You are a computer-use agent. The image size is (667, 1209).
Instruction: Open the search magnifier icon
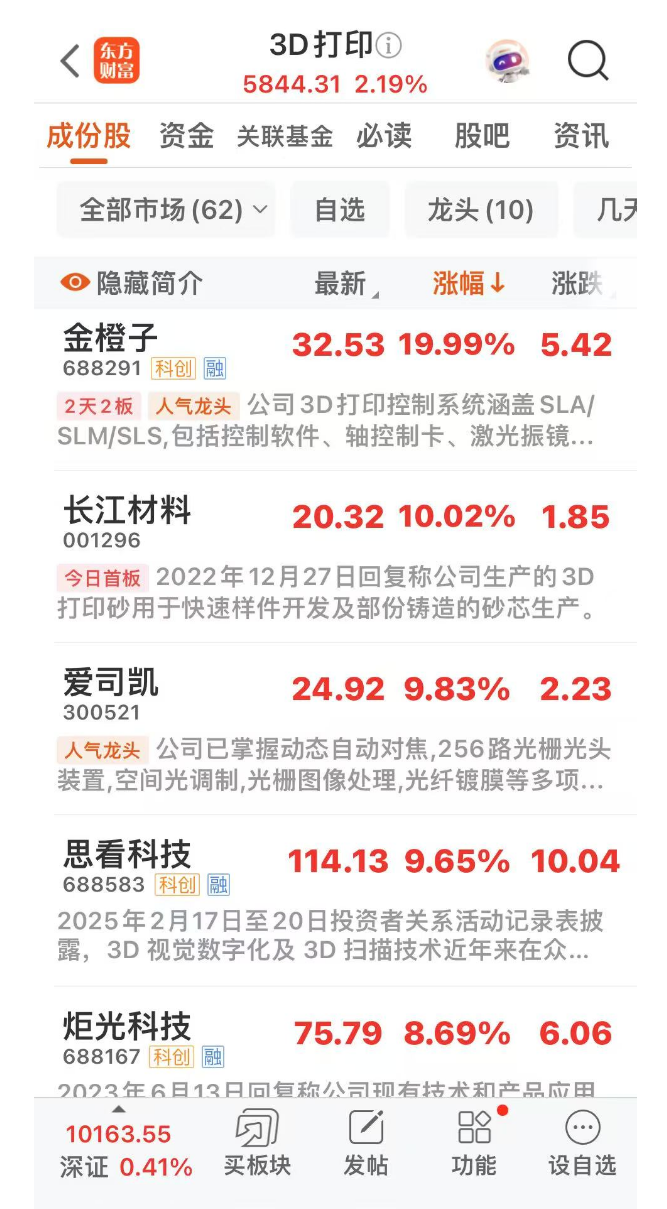[x=588, y=61]
